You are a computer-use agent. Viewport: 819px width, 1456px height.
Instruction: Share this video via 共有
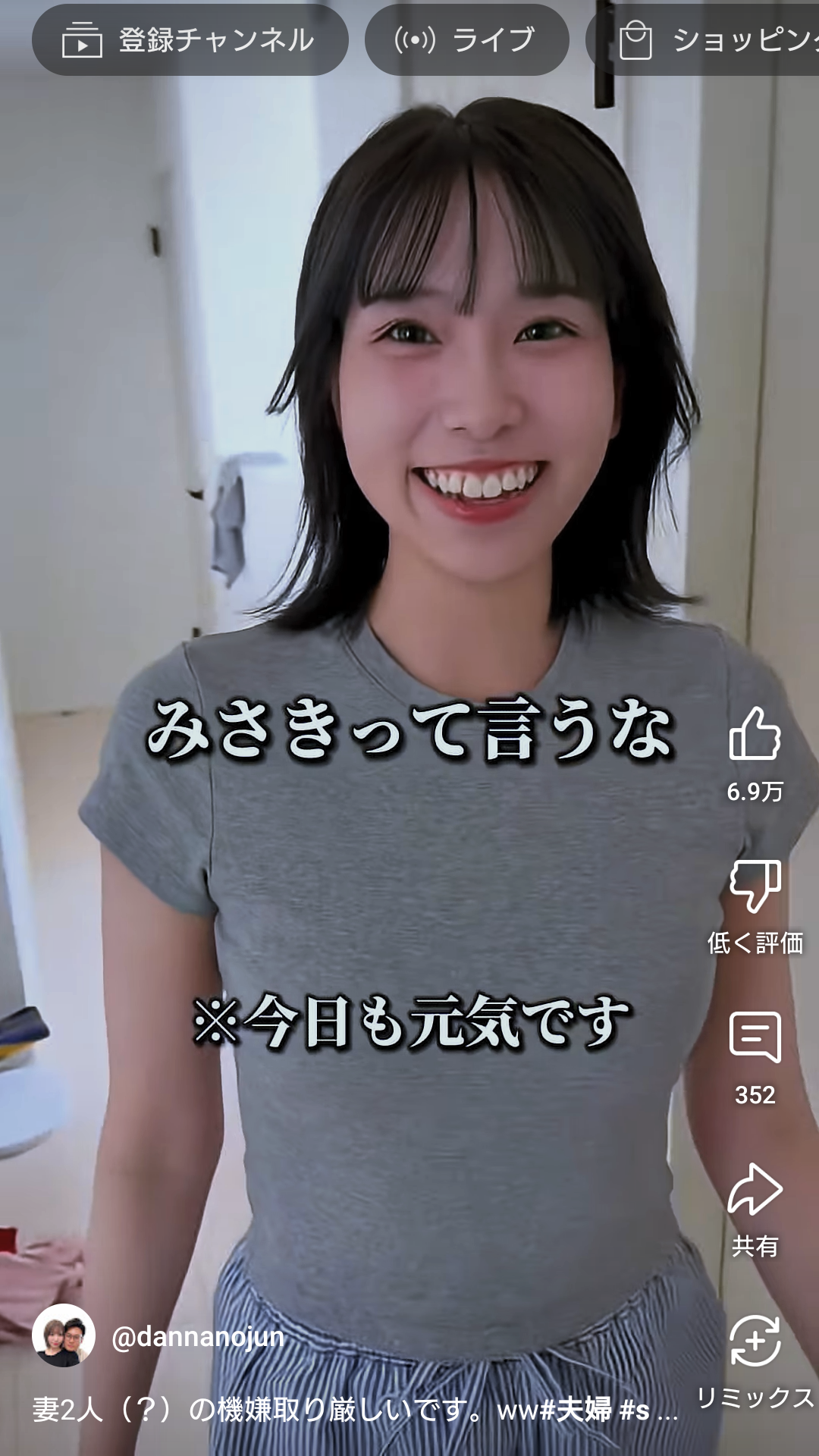pyautogui.click(x=755, y=1188)
